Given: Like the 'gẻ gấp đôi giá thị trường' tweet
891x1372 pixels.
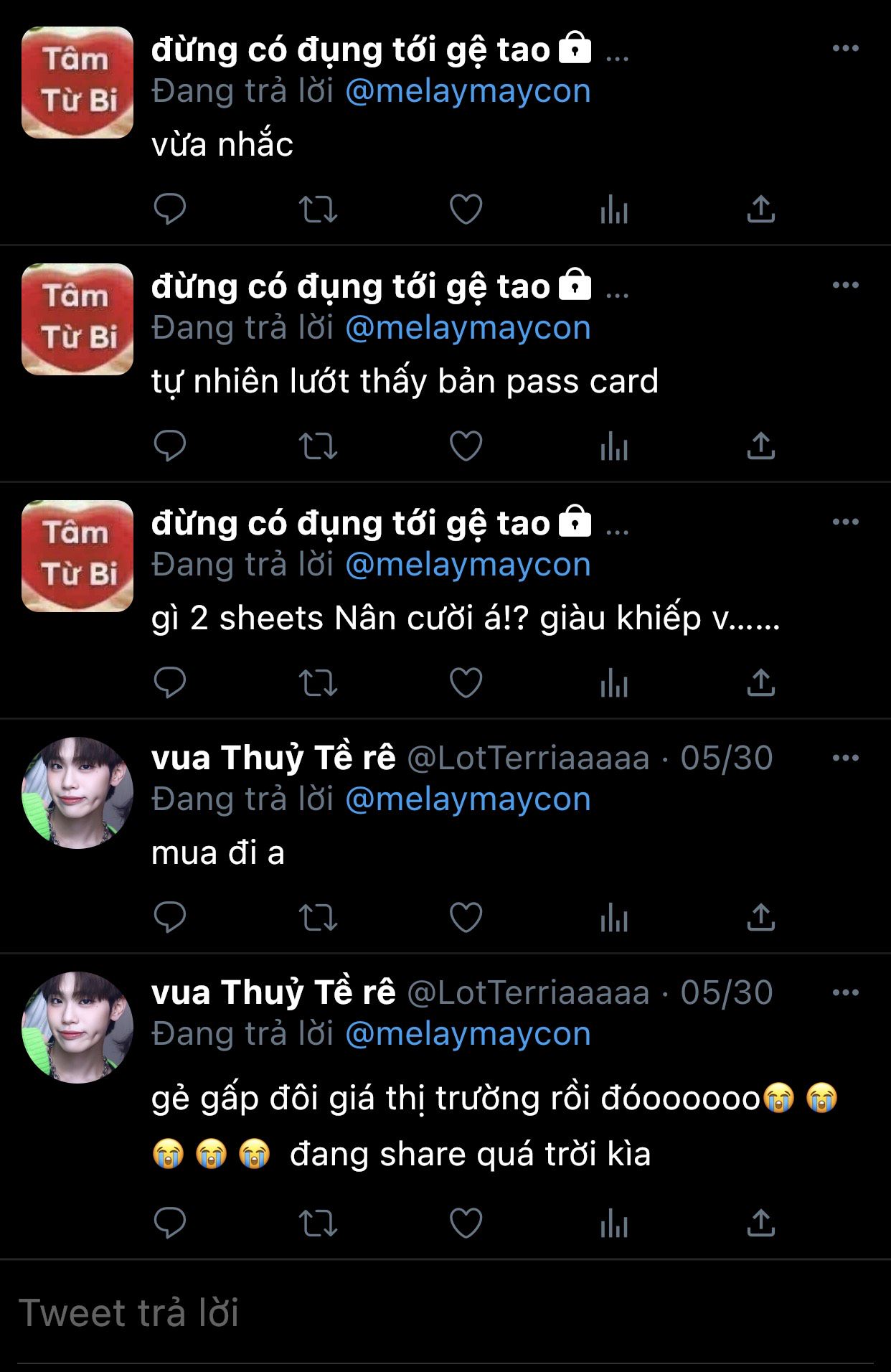Looking at the screenshot, I should (x=466, y=1223).
